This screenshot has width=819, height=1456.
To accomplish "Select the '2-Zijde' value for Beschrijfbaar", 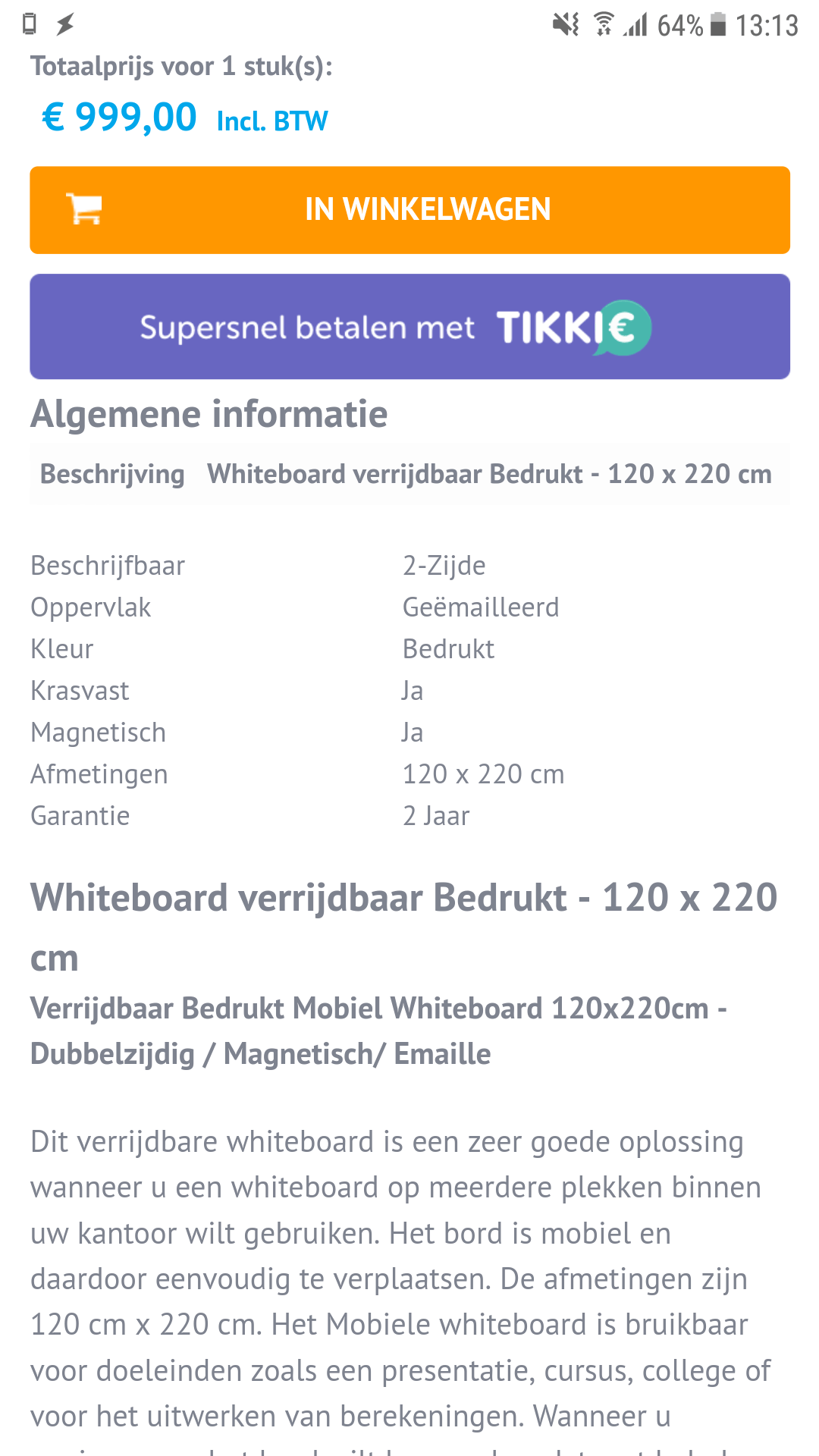I will (x=444, y=565).
